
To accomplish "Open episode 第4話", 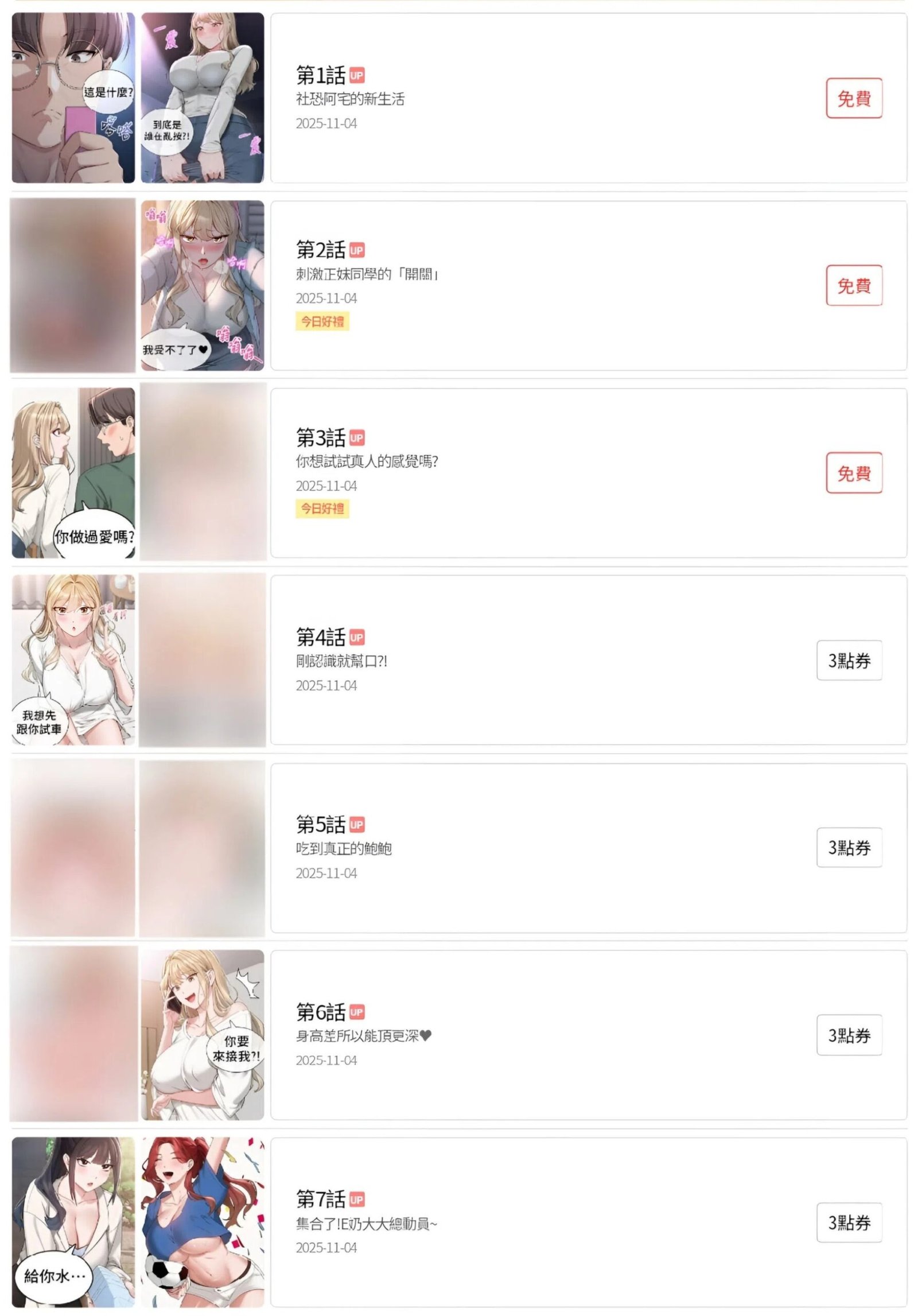I will click(x=320, y=636).
